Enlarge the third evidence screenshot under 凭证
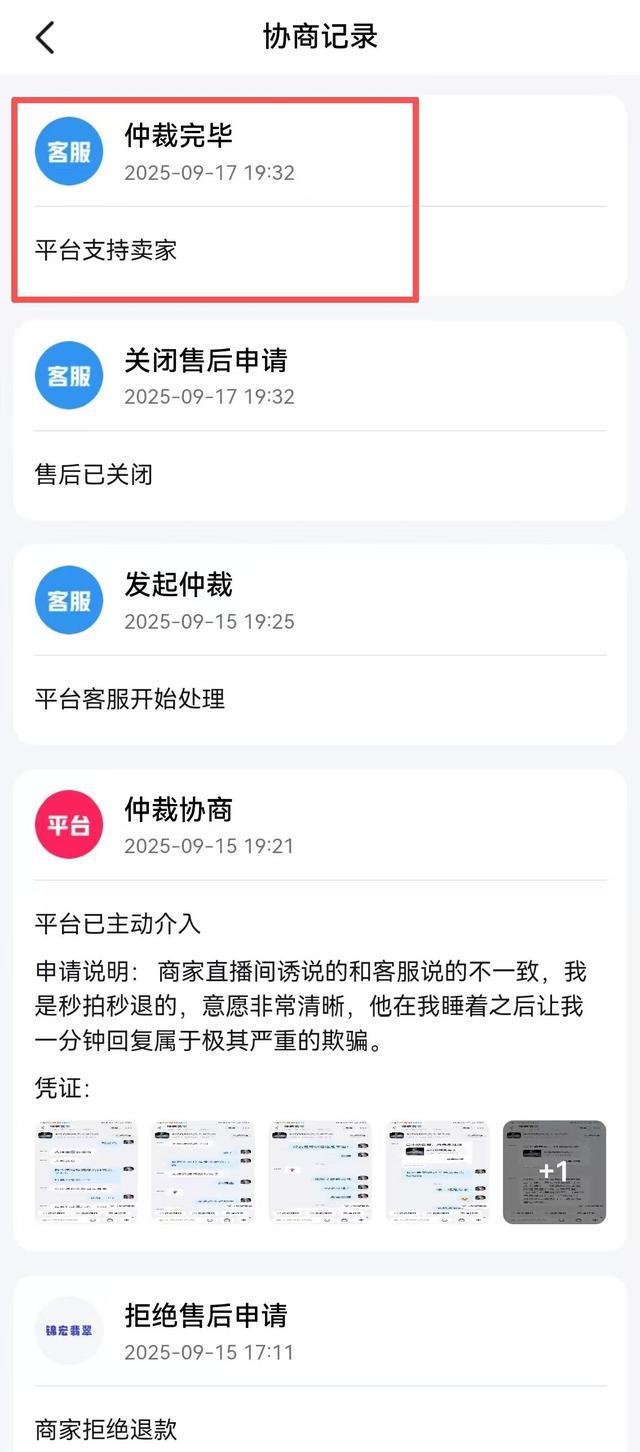640x1452 pixels. (x=319, y=1172)
